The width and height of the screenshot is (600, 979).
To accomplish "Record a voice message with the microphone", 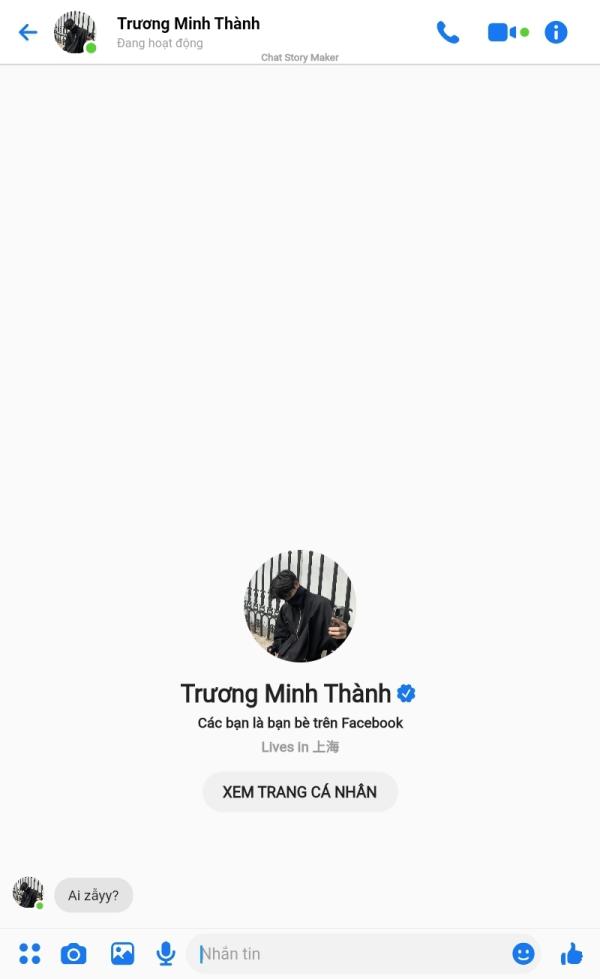I will pos(166,953).
